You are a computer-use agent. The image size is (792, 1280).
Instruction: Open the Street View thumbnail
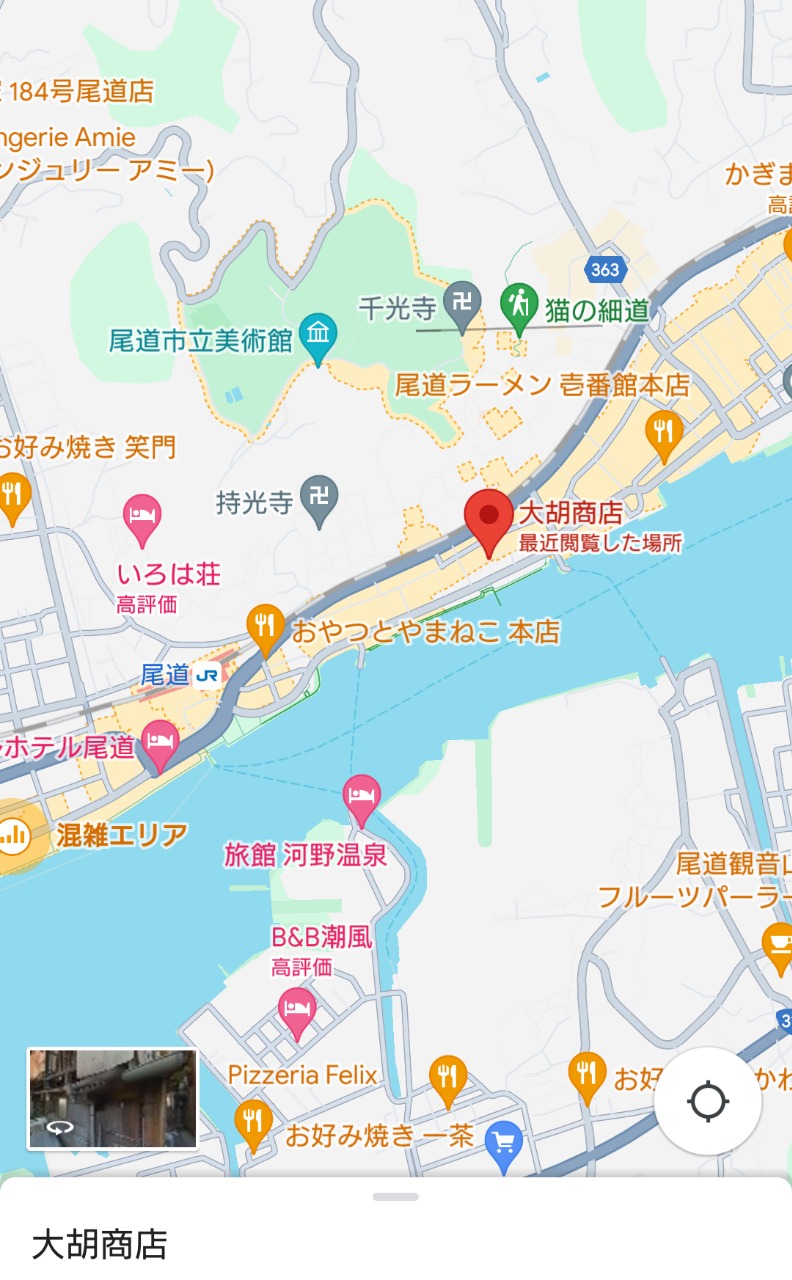112,1098
